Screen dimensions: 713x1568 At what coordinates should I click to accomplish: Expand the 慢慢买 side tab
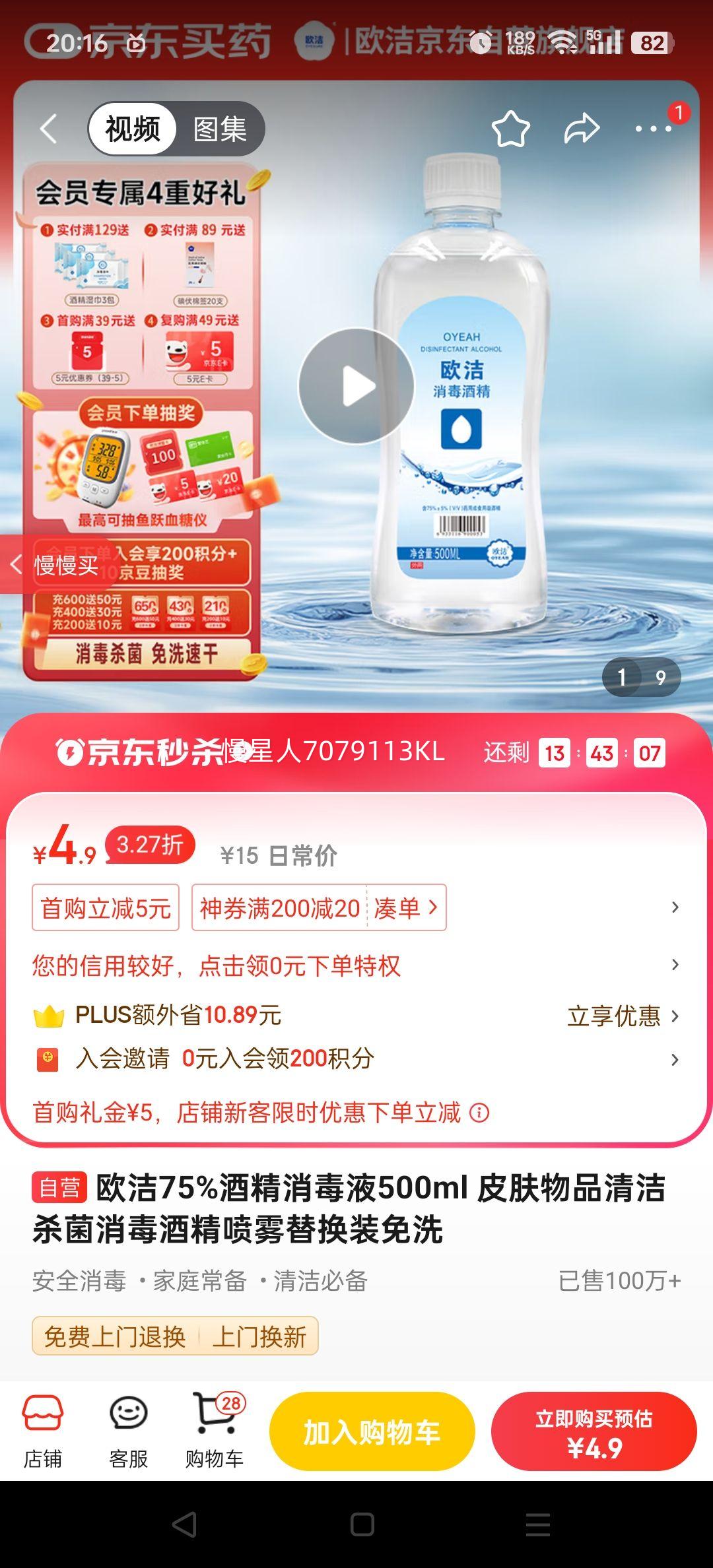53,565
